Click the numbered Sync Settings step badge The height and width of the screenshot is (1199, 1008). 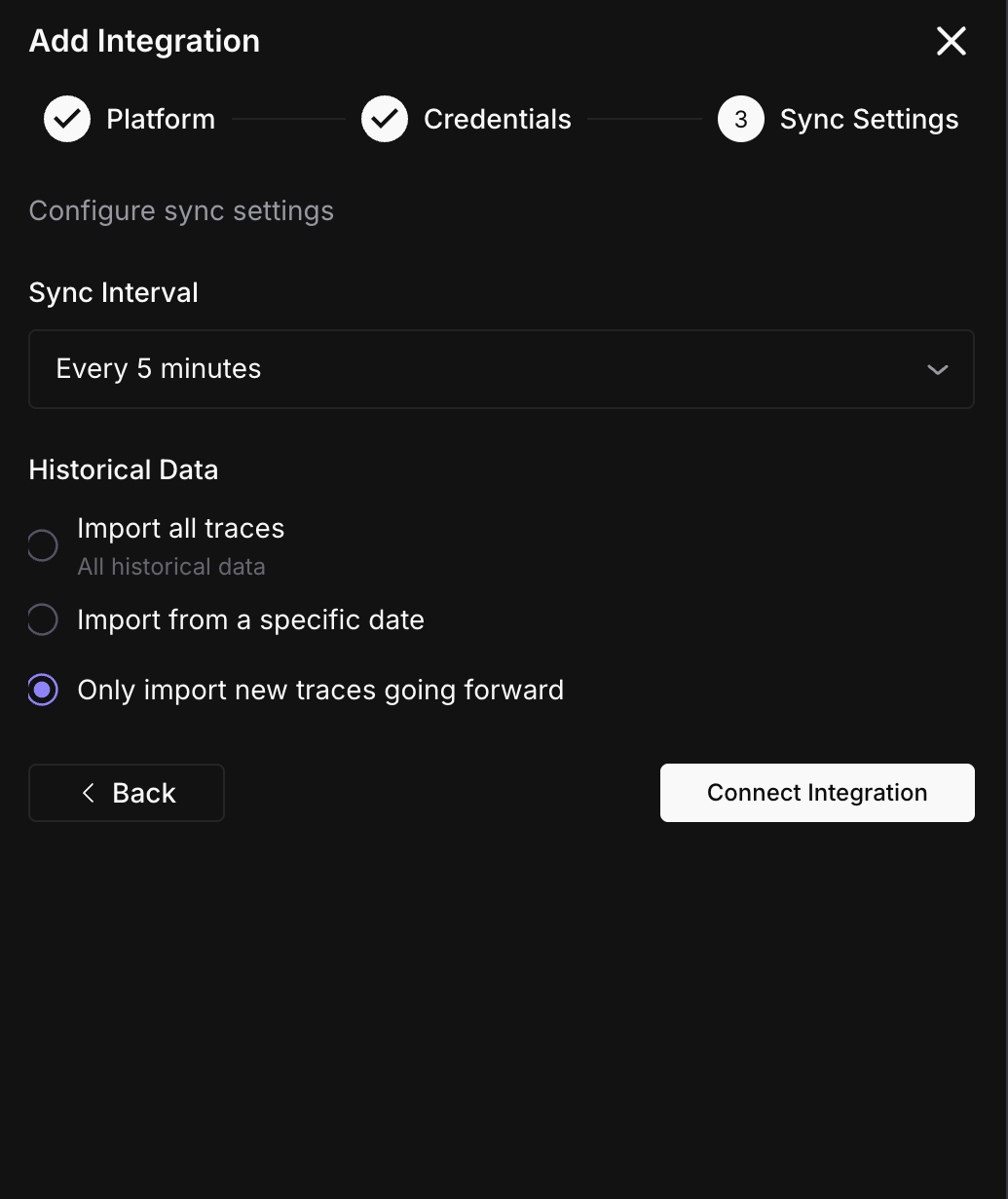[740, 118]
